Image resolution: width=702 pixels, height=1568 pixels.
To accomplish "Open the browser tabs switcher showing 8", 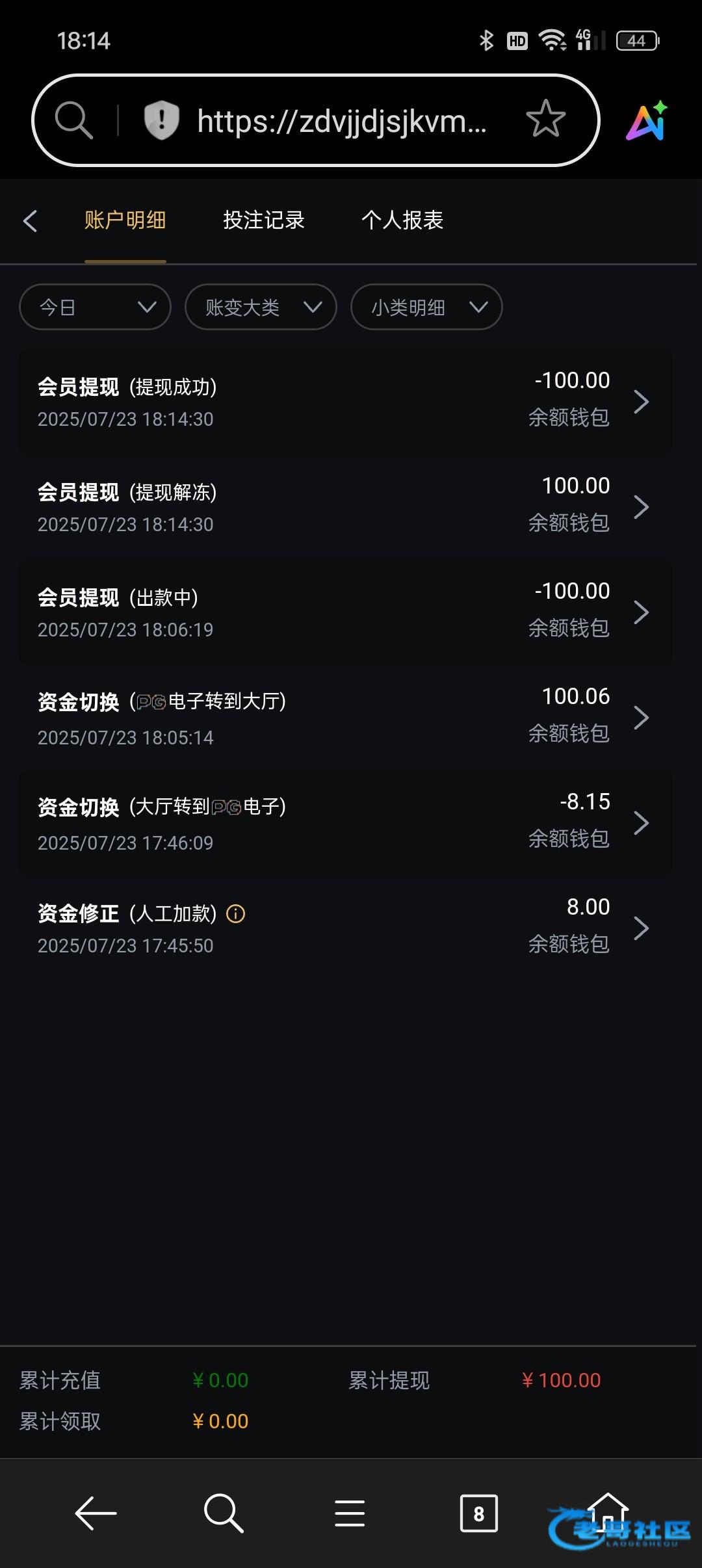I will [478, 1513].
